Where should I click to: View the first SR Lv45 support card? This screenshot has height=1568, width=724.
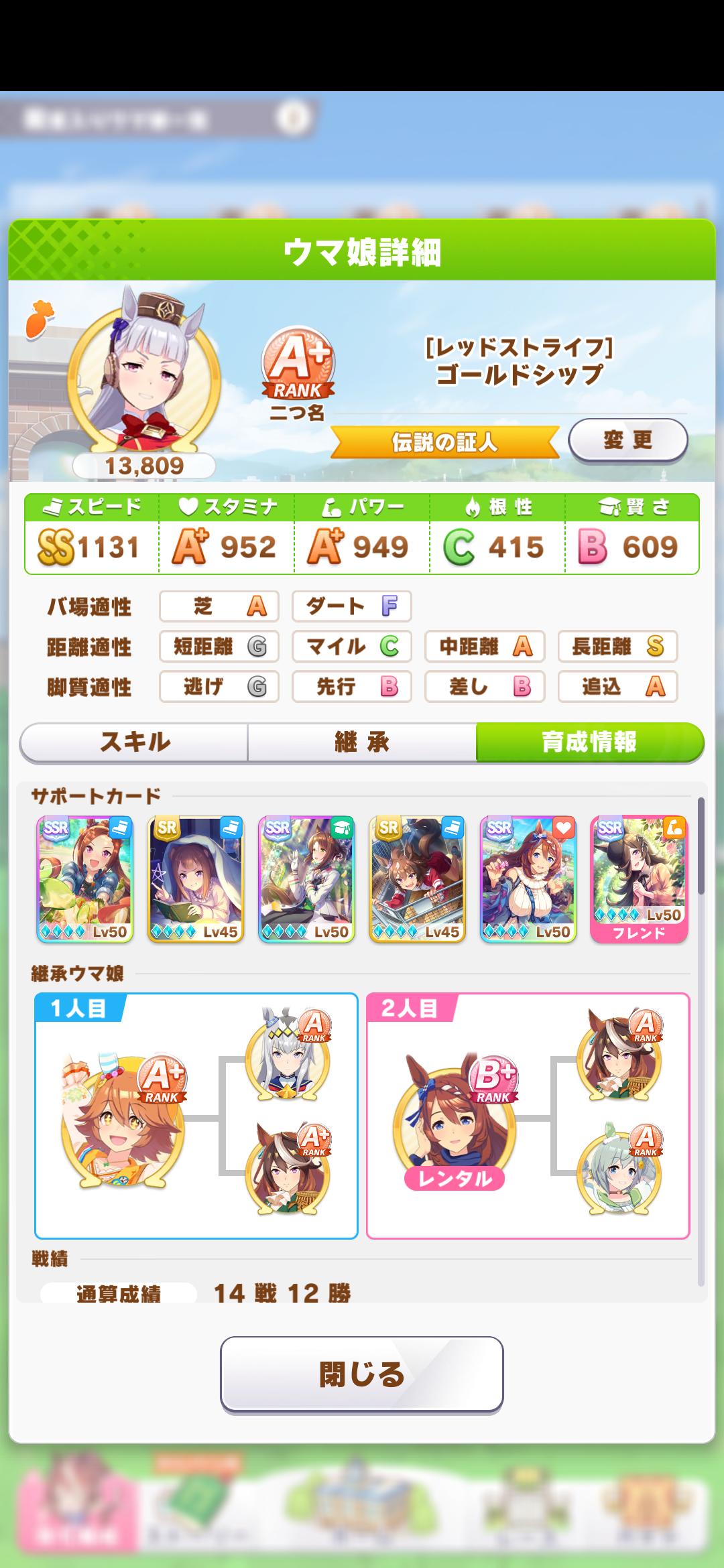coord(195,879)
